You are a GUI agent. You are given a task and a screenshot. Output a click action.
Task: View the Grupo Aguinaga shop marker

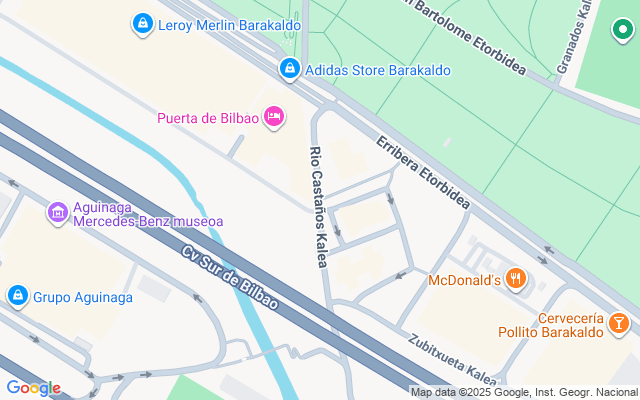(17, 296)
